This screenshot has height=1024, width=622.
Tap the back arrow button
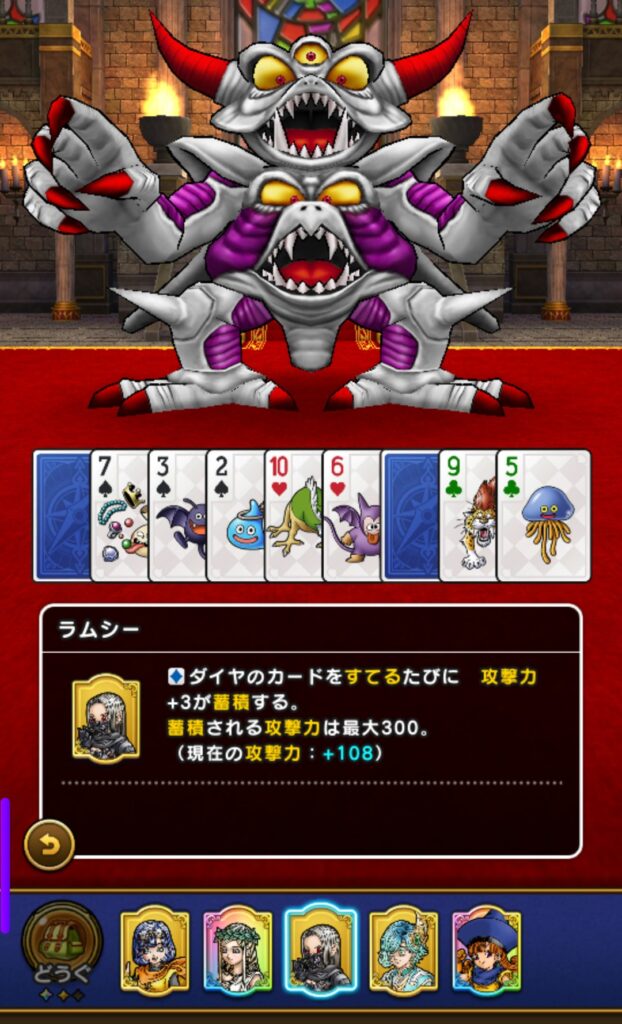pyautogui.click(x=49, y=845)
